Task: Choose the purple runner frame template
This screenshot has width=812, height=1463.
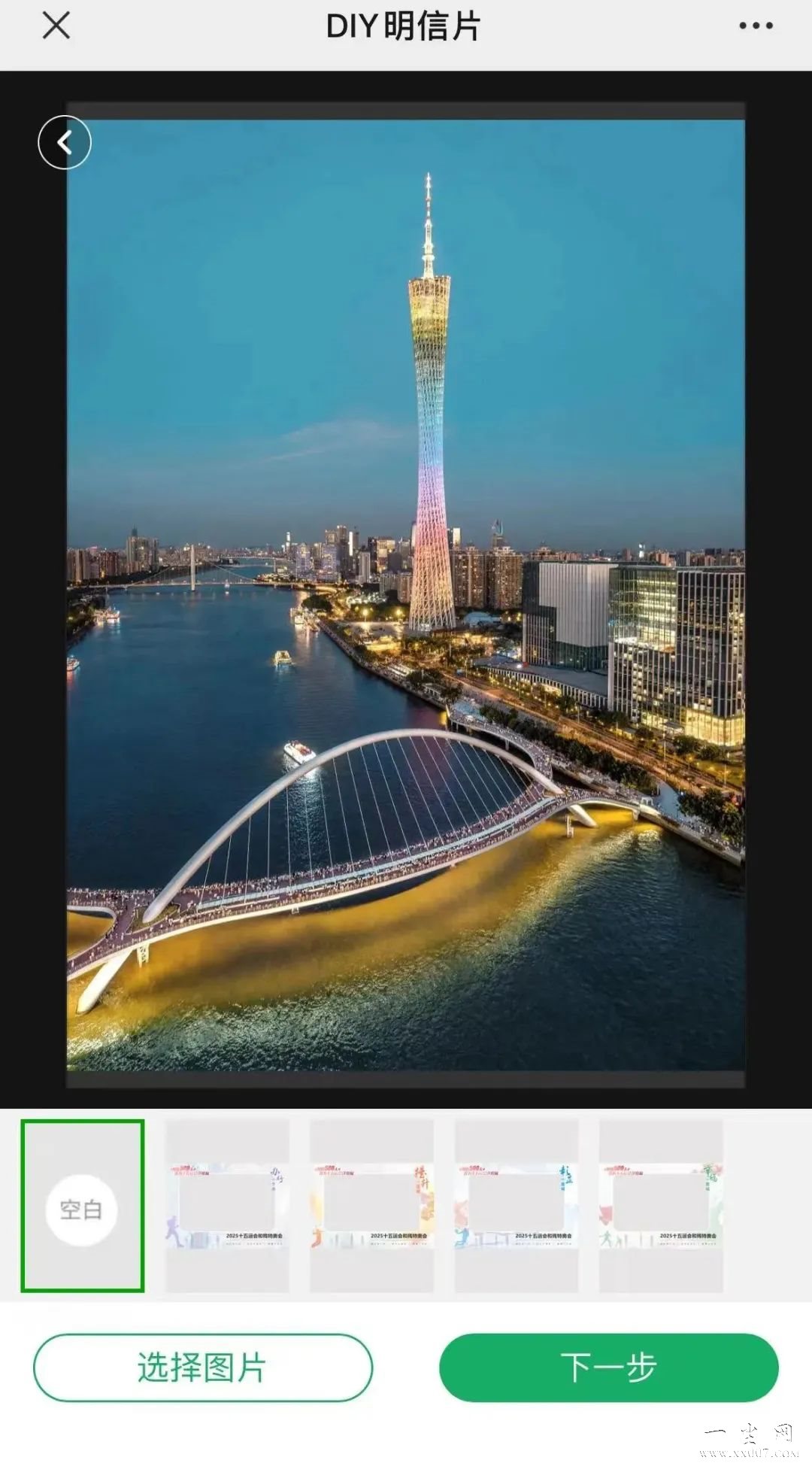Action: point(227,1206)
